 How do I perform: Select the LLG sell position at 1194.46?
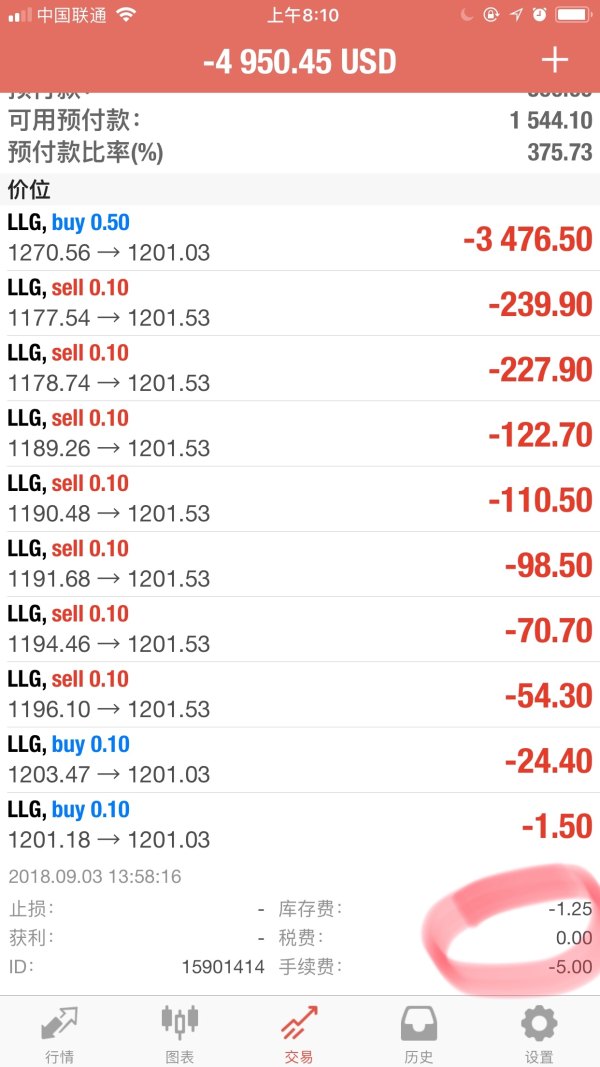[x=300, y=629]
